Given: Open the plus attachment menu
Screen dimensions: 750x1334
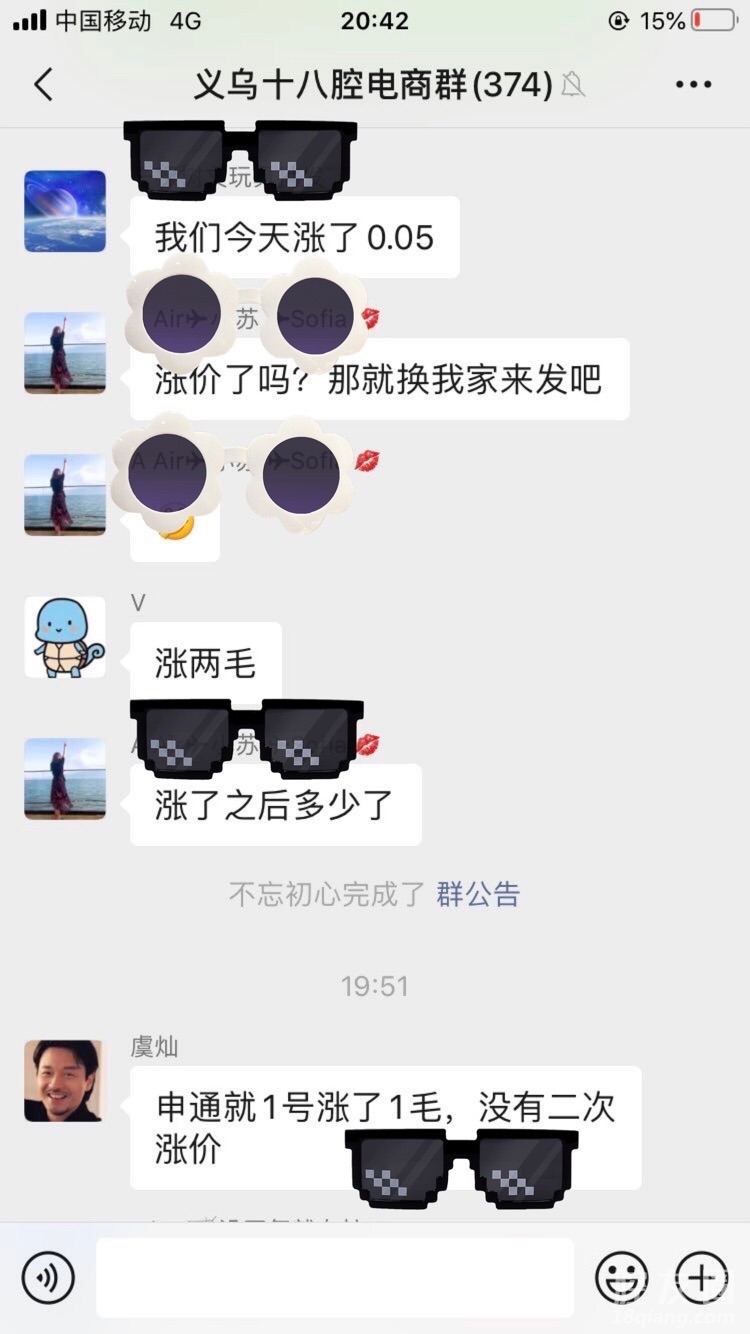Looking at the screenshot, I should [701, 1277].
